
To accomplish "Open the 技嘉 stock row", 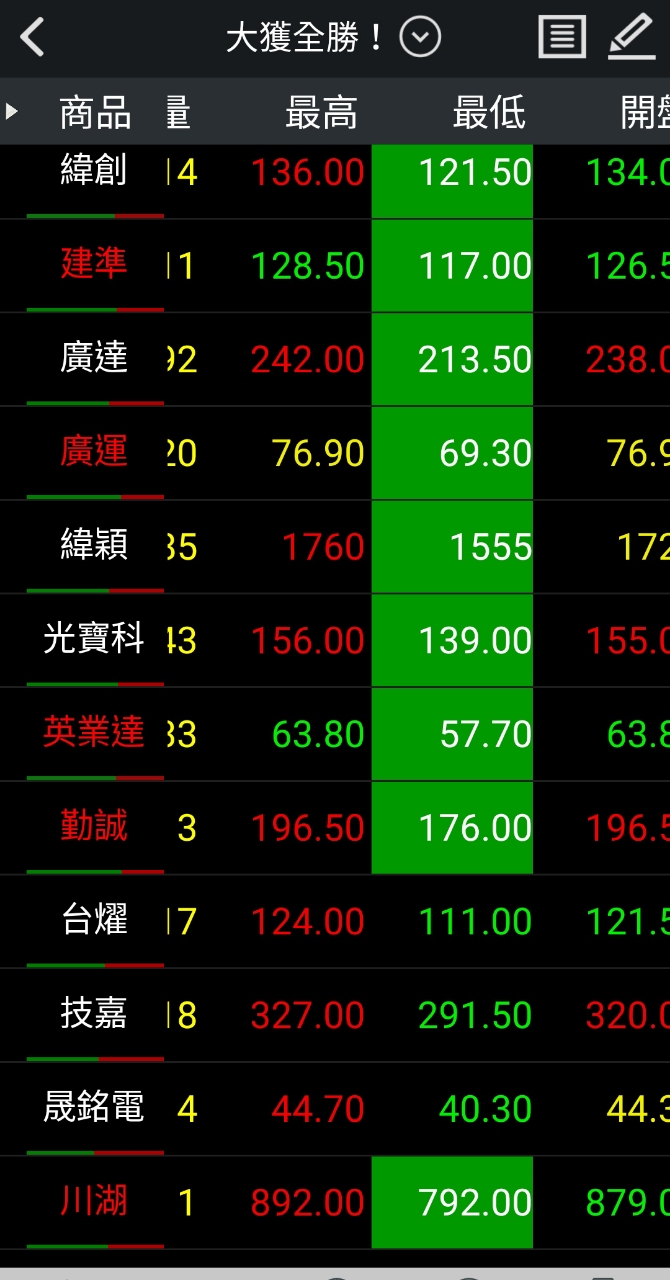I will point(335,1015).
